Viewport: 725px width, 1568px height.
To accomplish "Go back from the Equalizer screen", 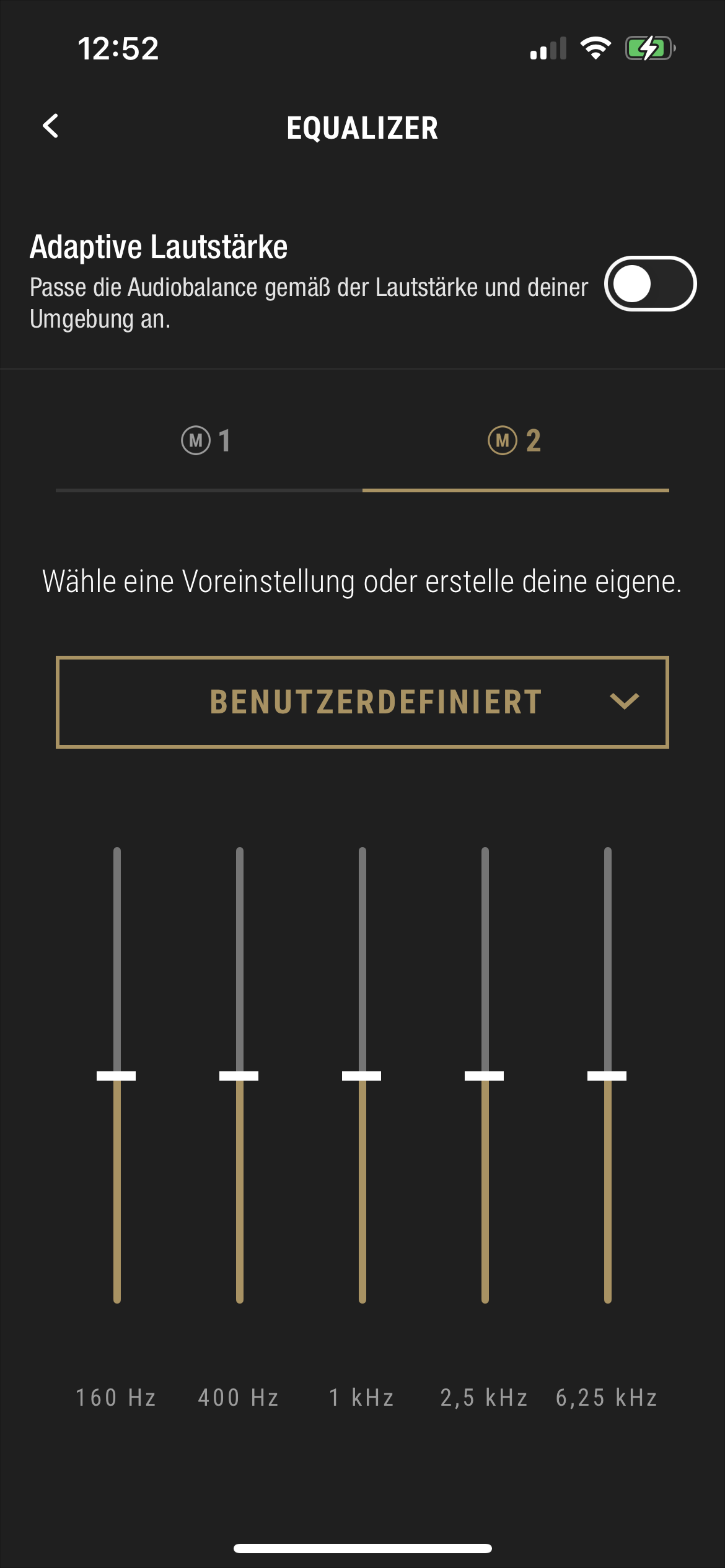I will pos(51,126).
